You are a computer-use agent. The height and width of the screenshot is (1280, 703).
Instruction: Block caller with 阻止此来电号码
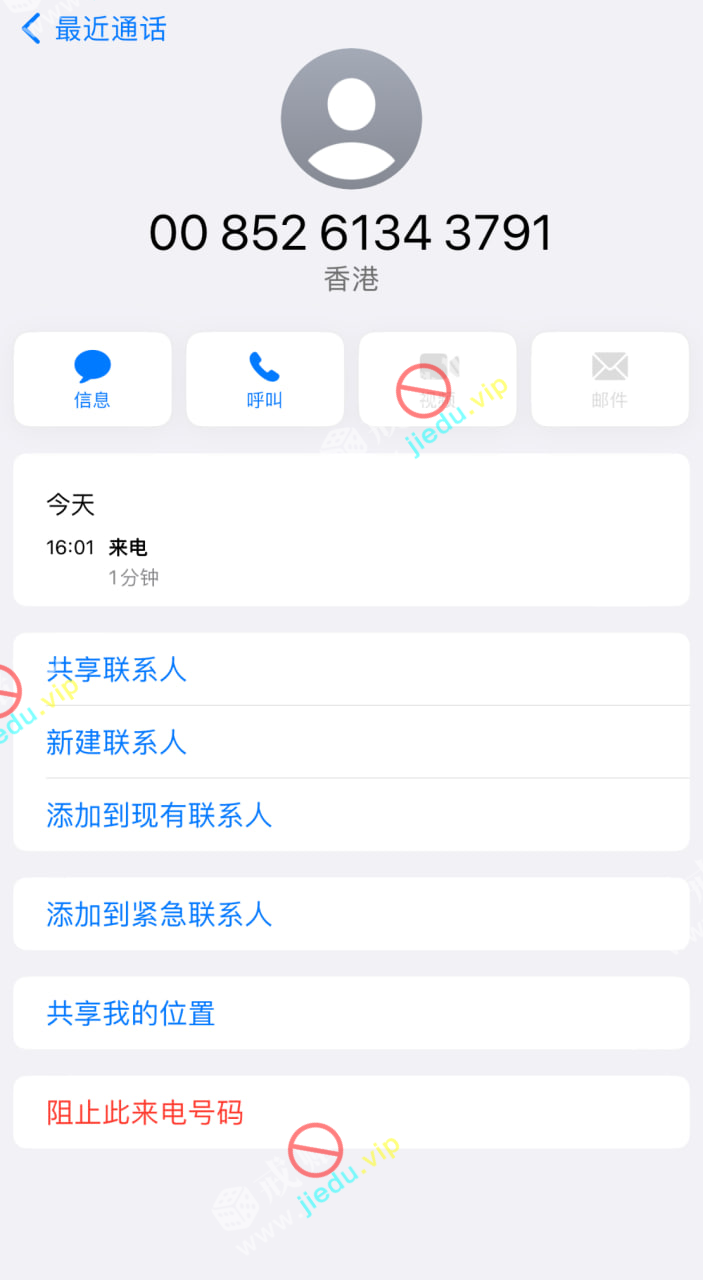(145, 1112)
